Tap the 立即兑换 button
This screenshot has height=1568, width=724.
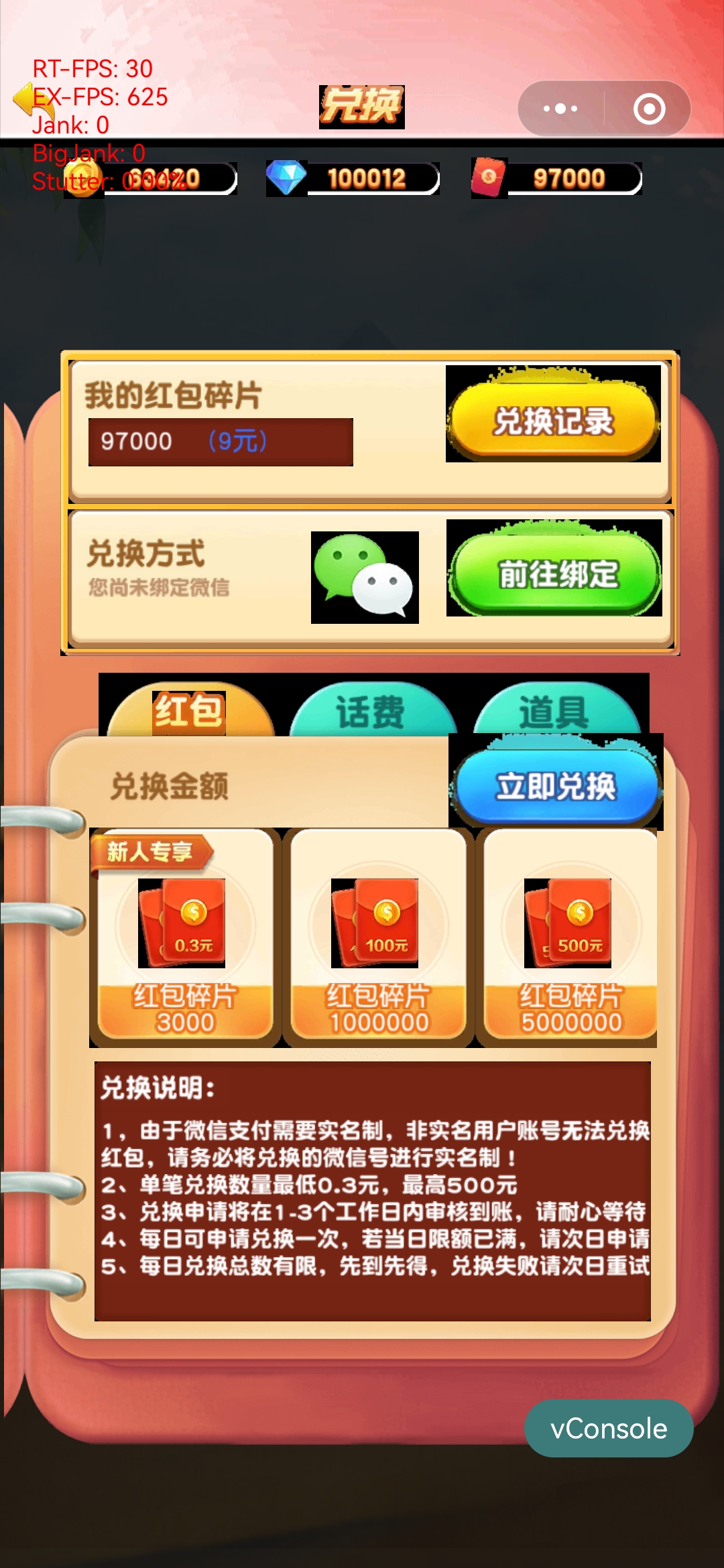pyautogui.click(x=556, y=785)
